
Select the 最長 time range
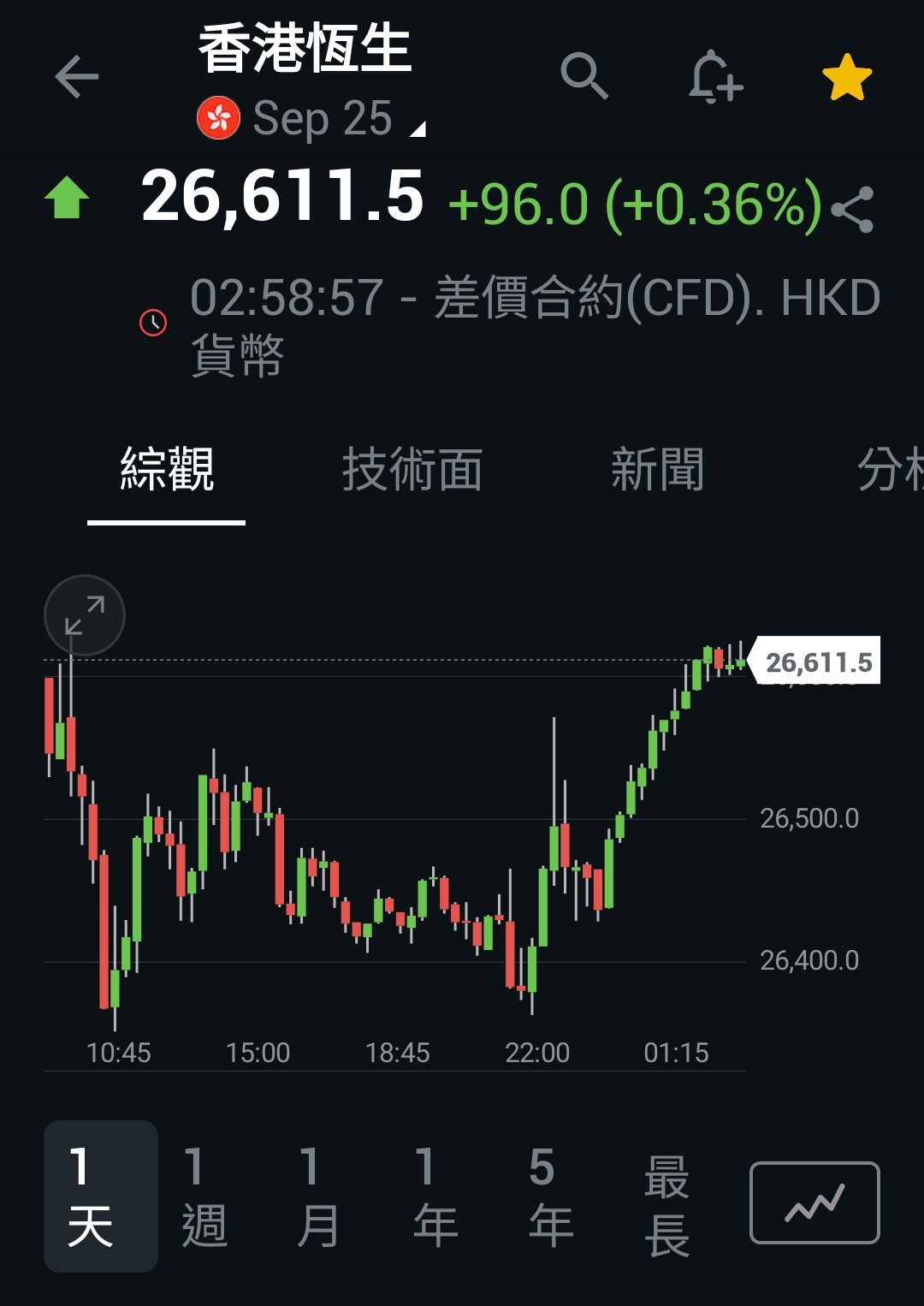(666, 1204)
